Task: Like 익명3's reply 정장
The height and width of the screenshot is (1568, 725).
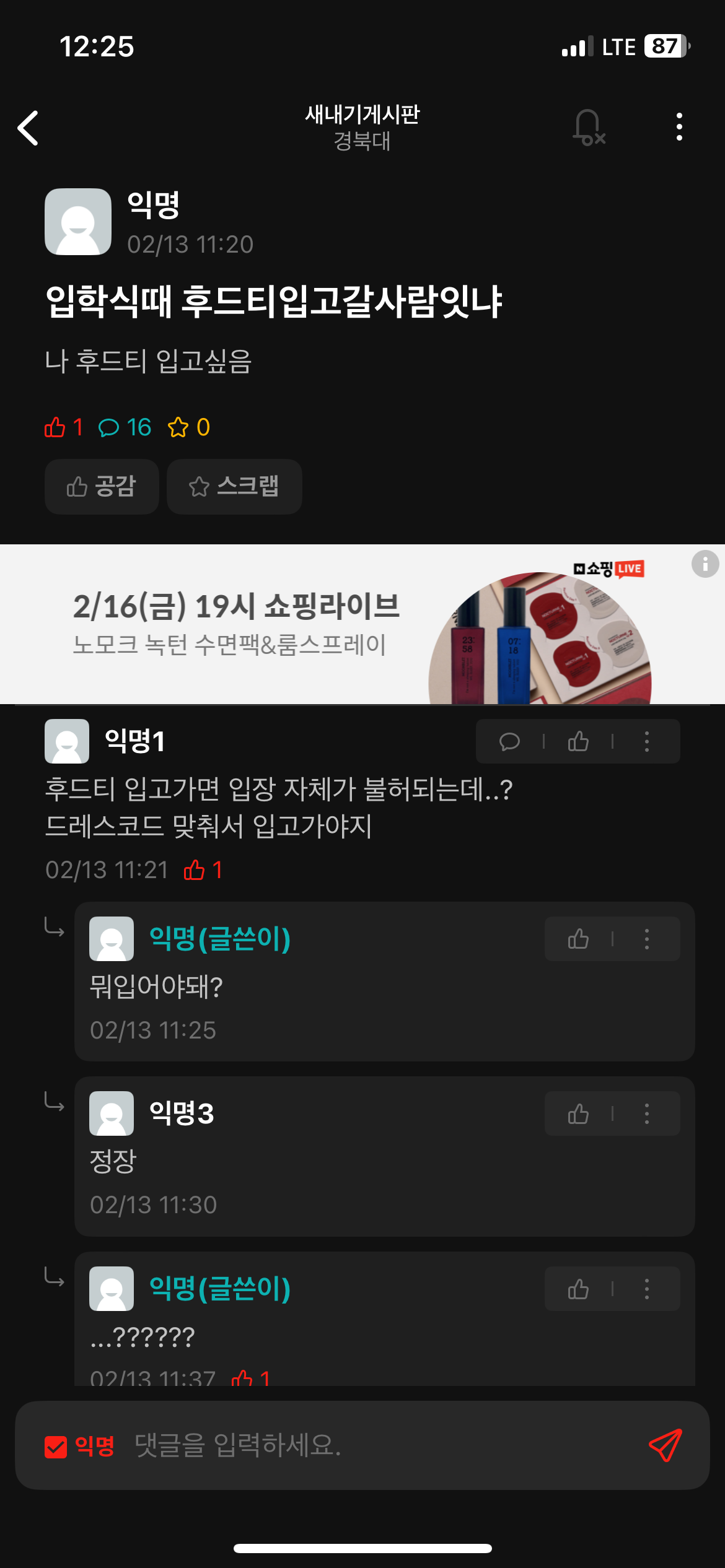Action: (578, 1113)
